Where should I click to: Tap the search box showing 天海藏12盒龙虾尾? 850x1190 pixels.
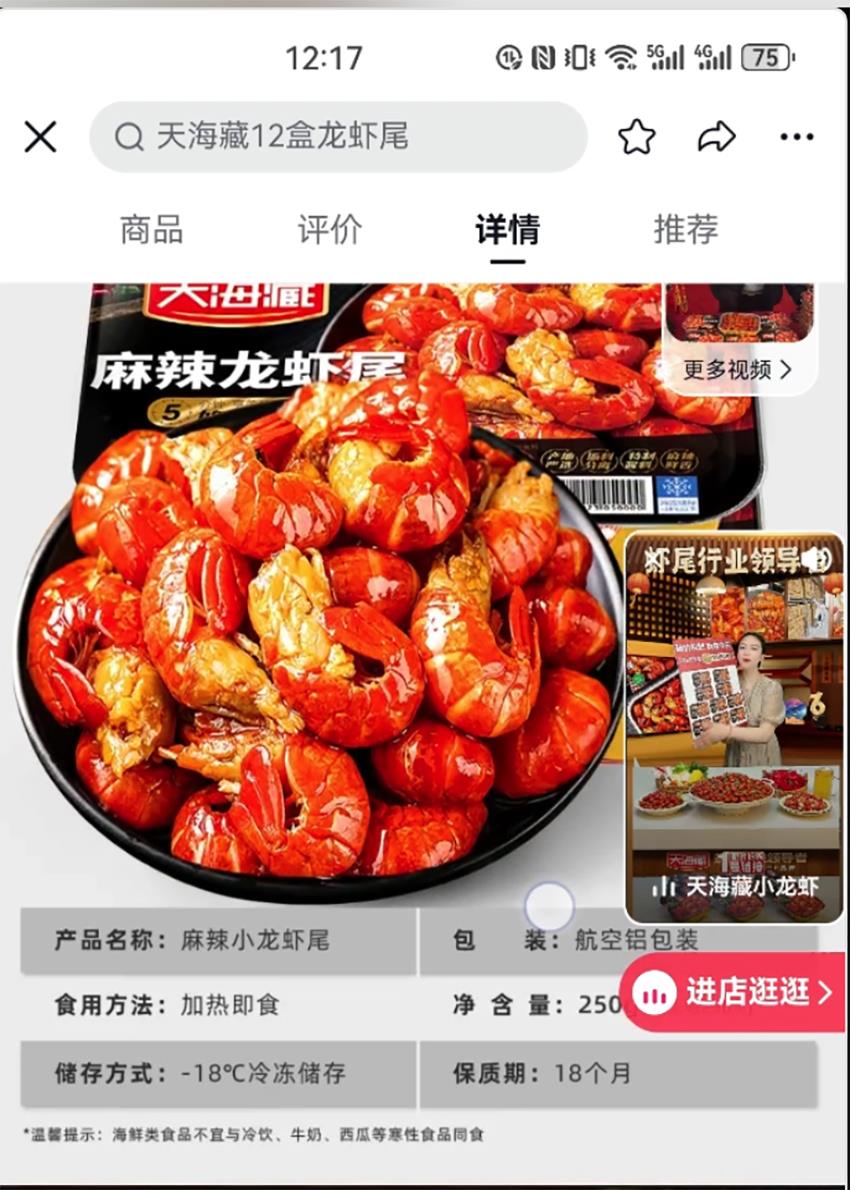(x=338, y=137)
